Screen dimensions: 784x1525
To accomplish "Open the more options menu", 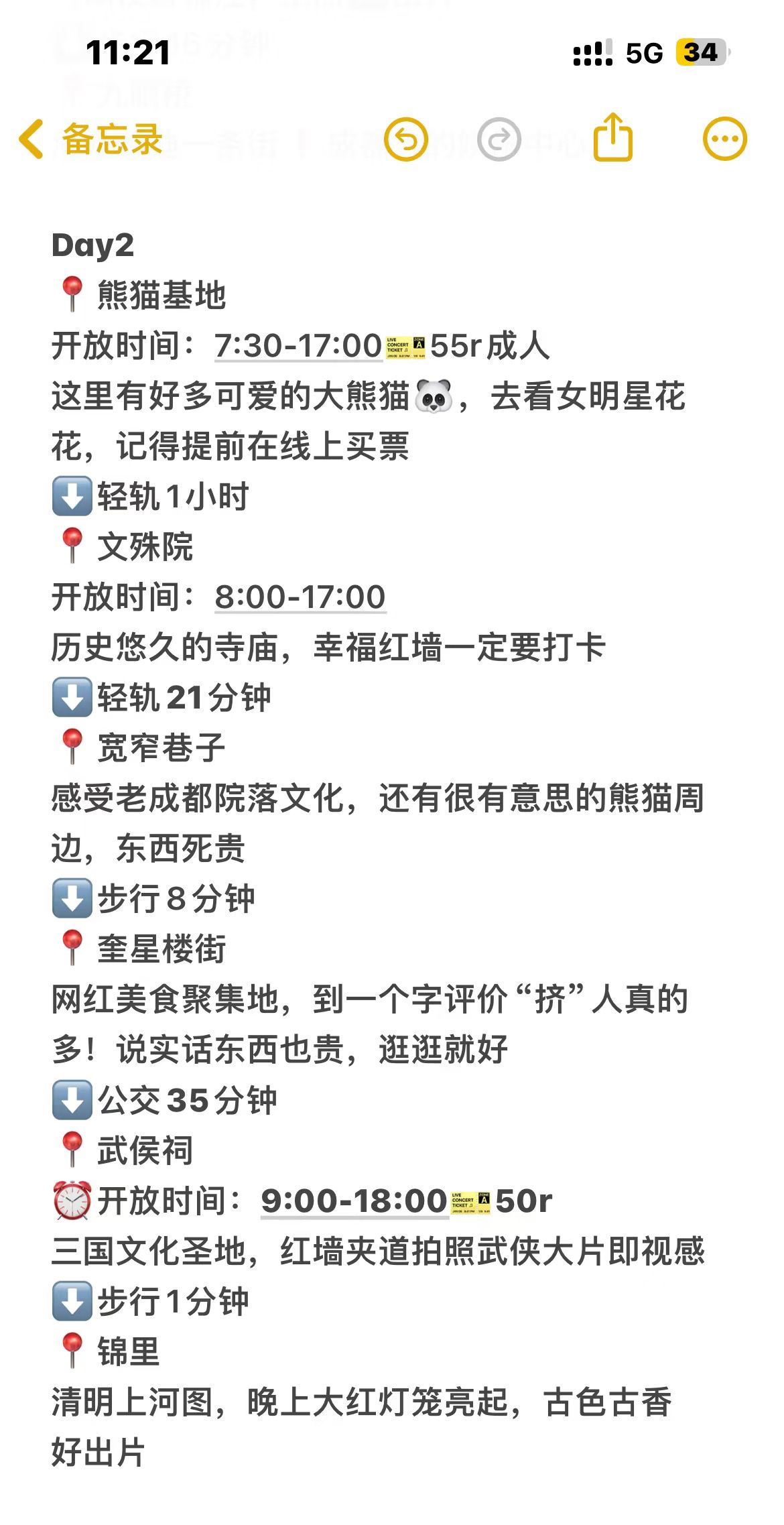I will coord(724,139).
